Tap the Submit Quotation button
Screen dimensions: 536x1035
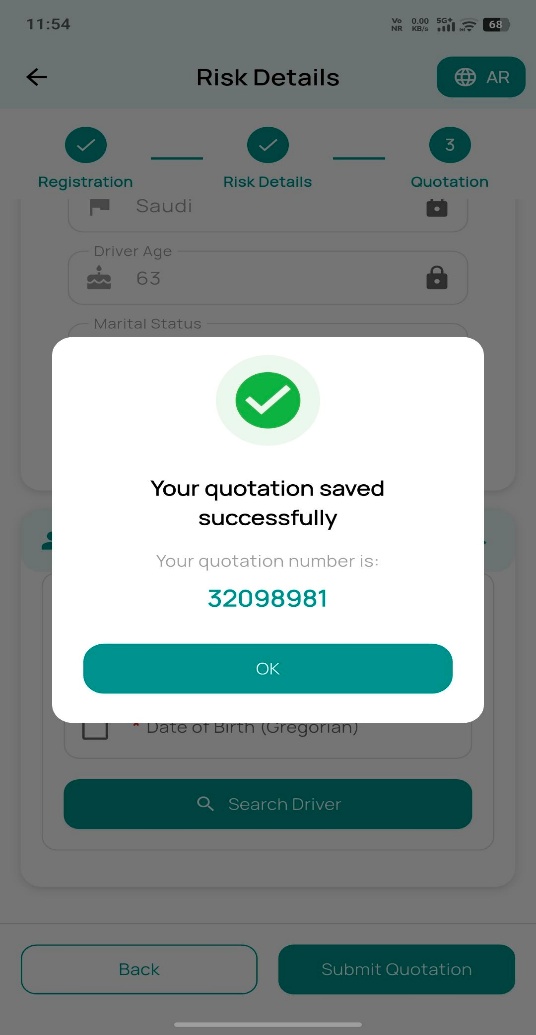click(x=396, y=969)
